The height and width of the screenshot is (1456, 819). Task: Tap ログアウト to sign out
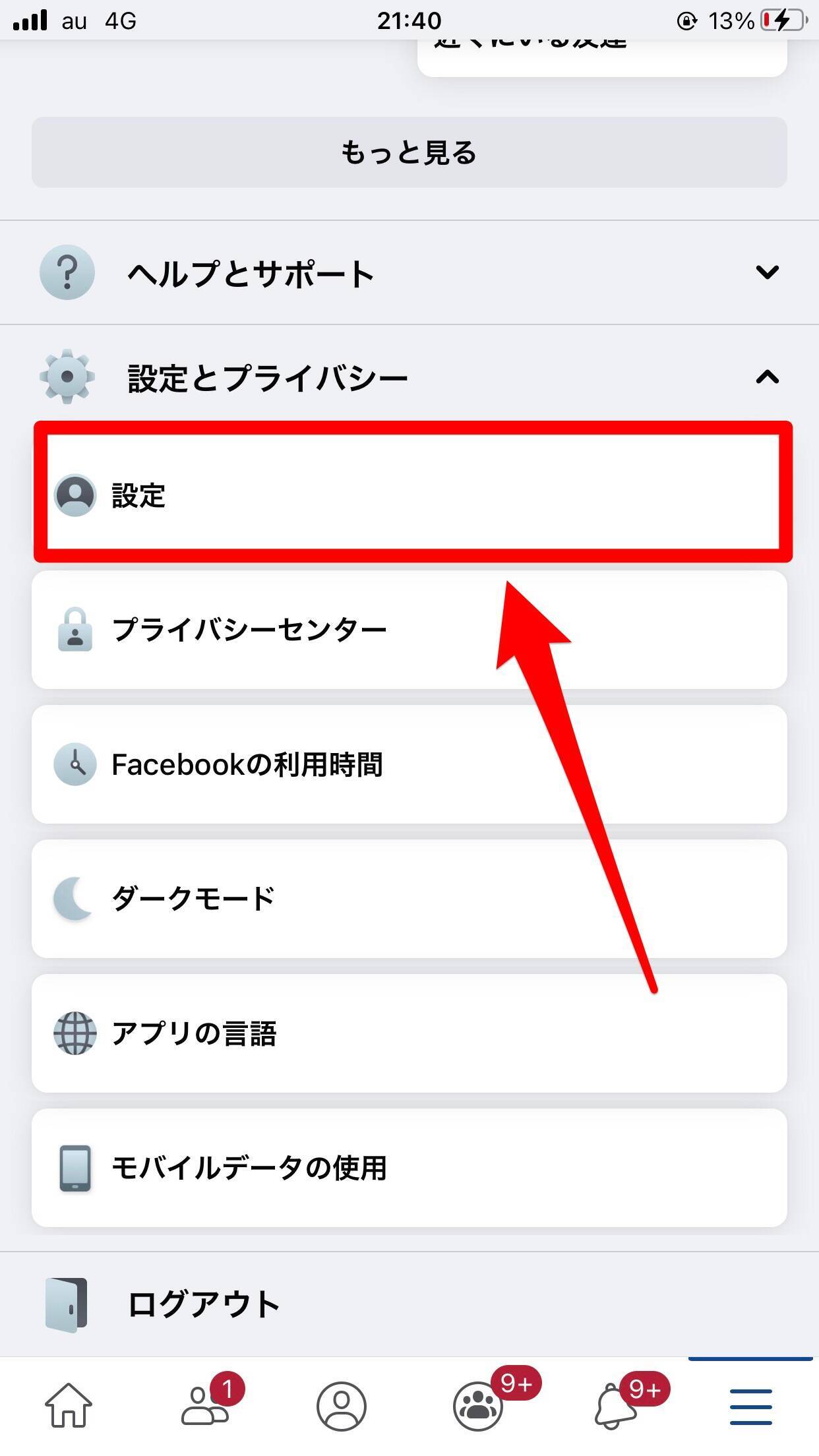point(204,1305)
